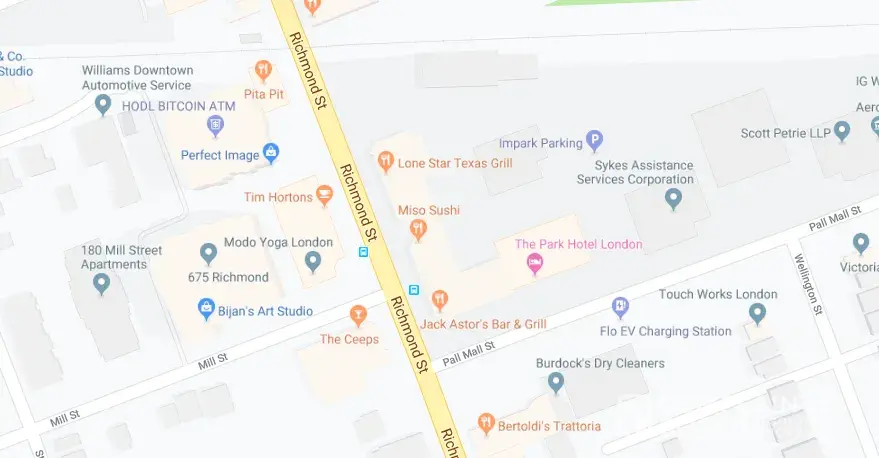Screen dimensions: 879x458
Task: Open the Touch Works London pin
Action: click(756, 314)
